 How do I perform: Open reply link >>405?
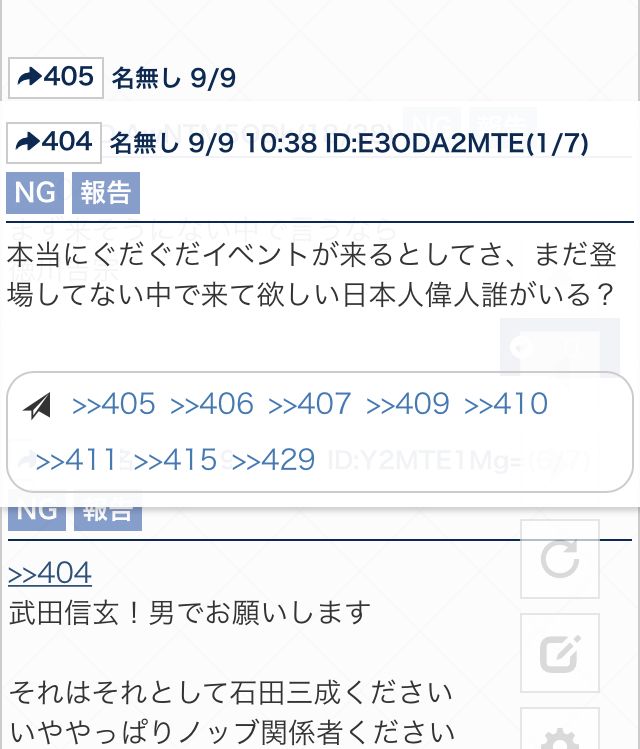(x=114, y=404)
